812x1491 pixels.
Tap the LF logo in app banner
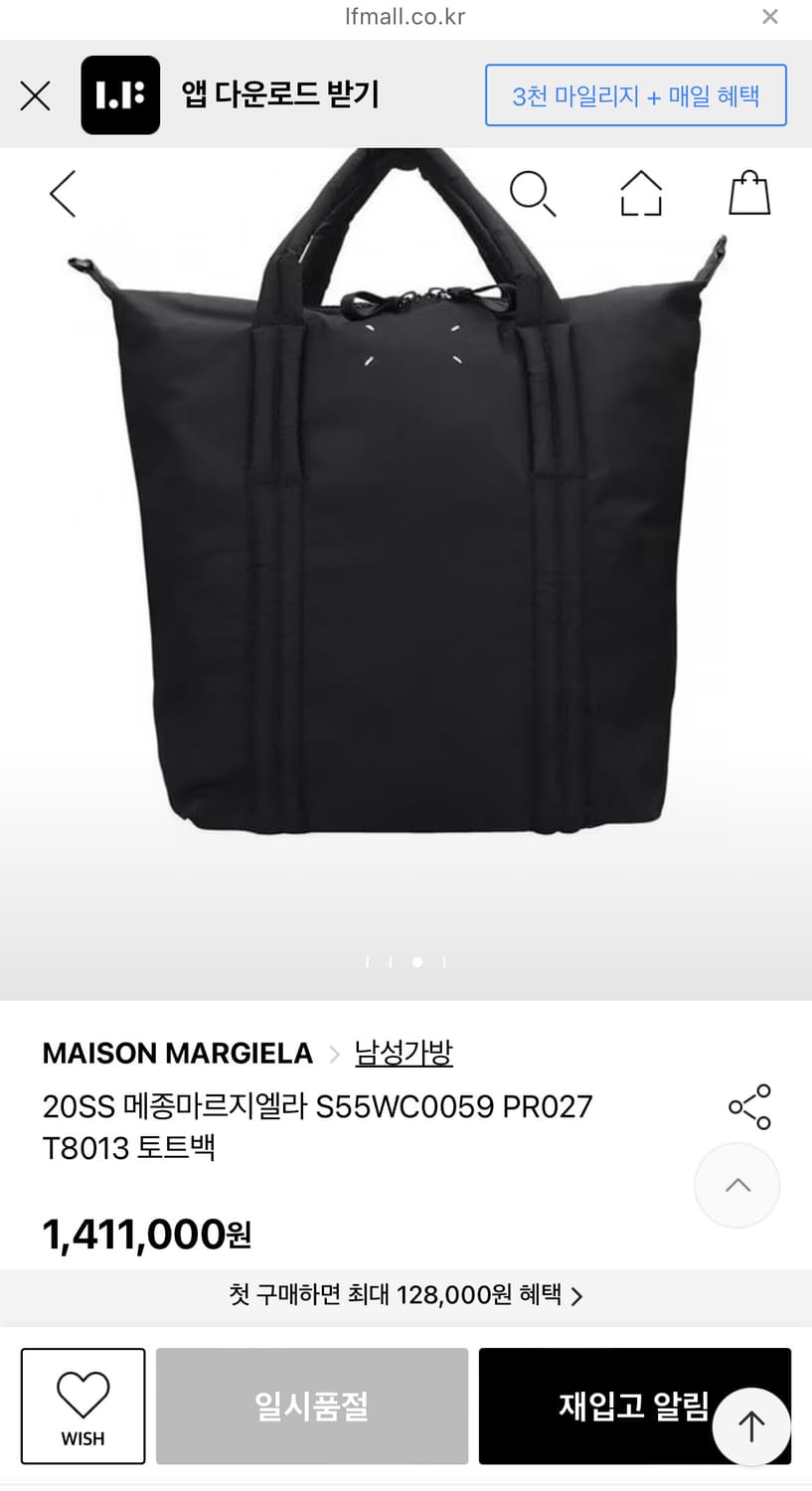point(119,94)
